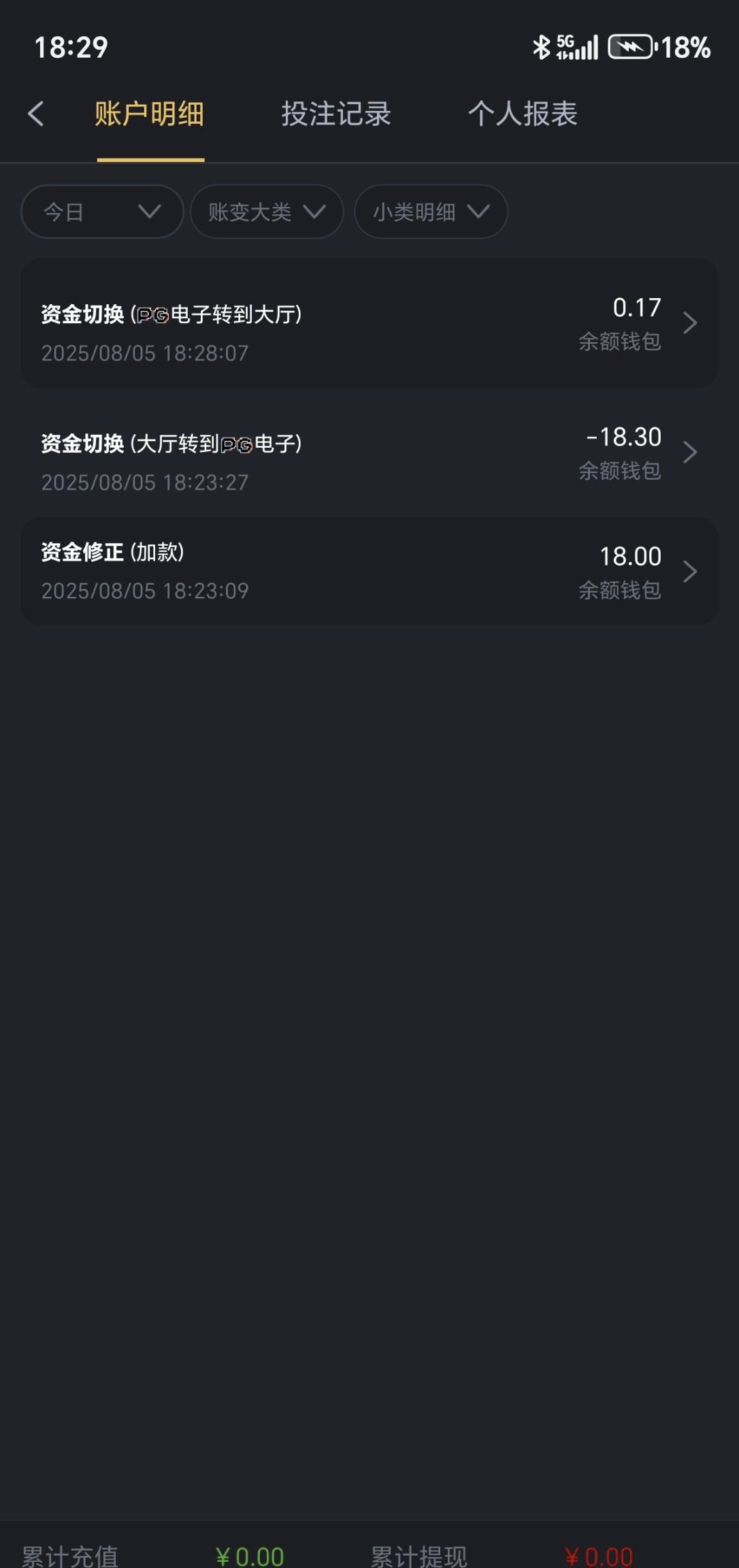Select the 账户明细 tab

[150, 114]
